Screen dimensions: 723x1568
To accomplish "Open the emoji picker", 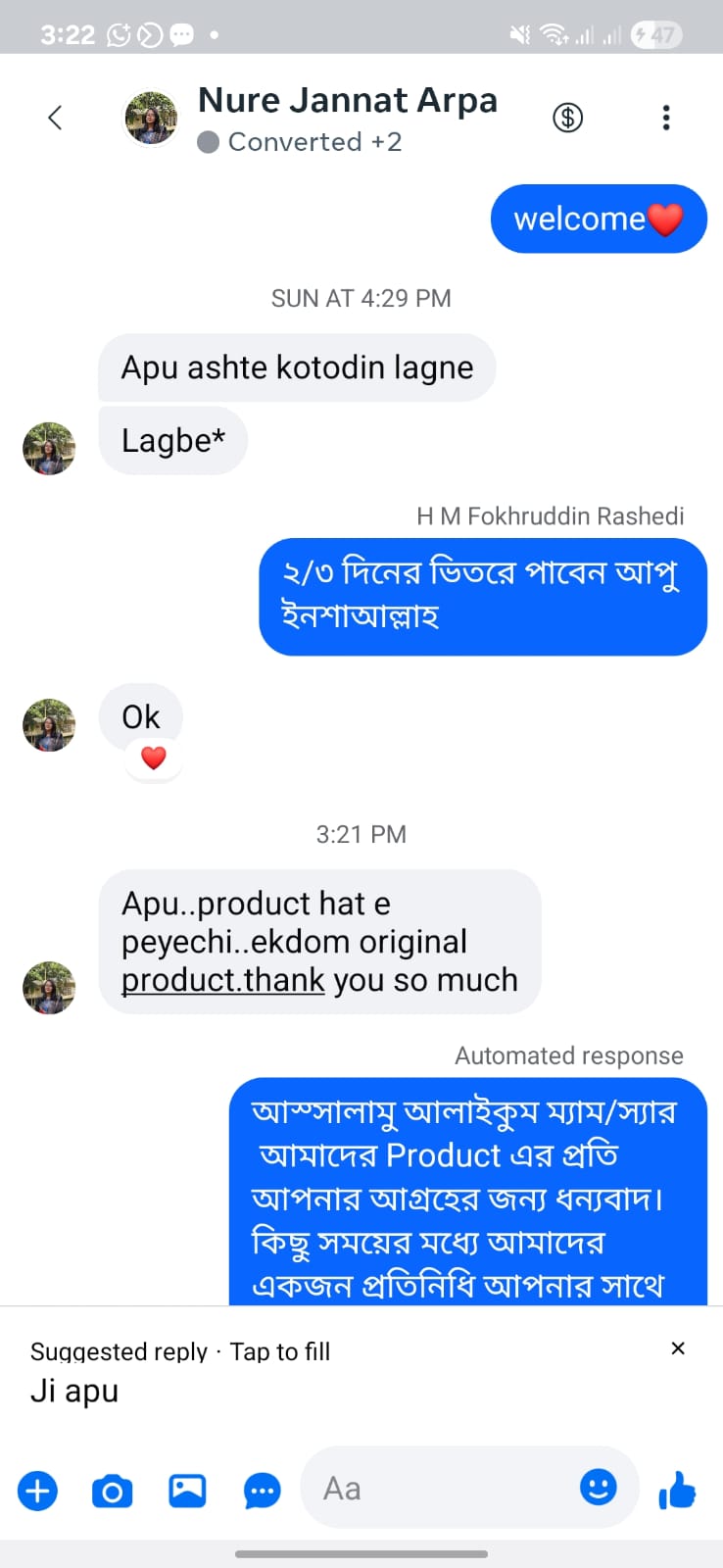I will tap(598, 1488).
